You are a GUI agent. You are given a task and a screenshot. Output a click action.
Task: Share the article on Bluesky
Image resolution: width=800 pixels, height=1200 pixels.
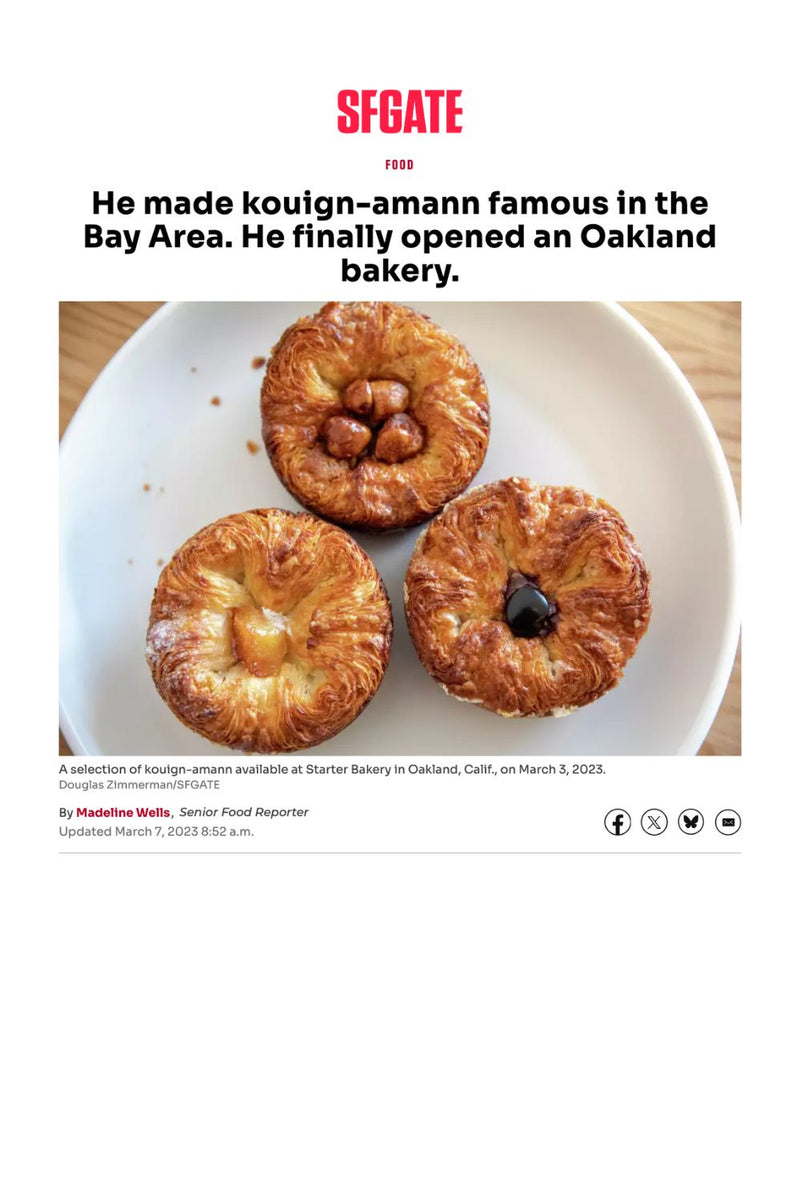point(691,823)
